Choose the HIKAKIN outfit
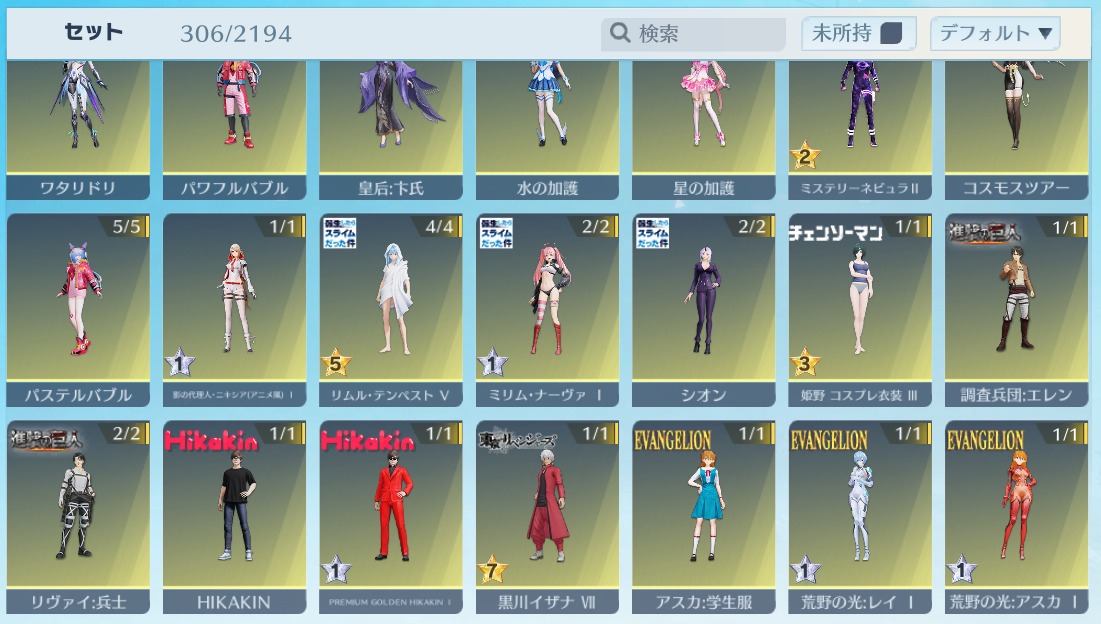The height and width of the screenshot is (624, 1101). [234, 515]
